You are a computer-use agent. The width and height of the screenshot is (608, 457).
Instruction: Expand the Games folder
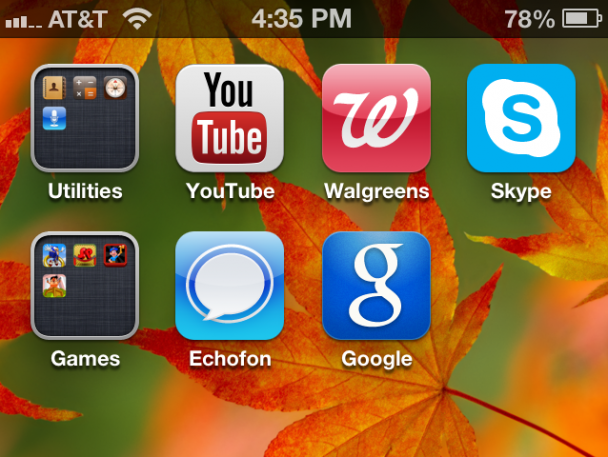[84, 287]
